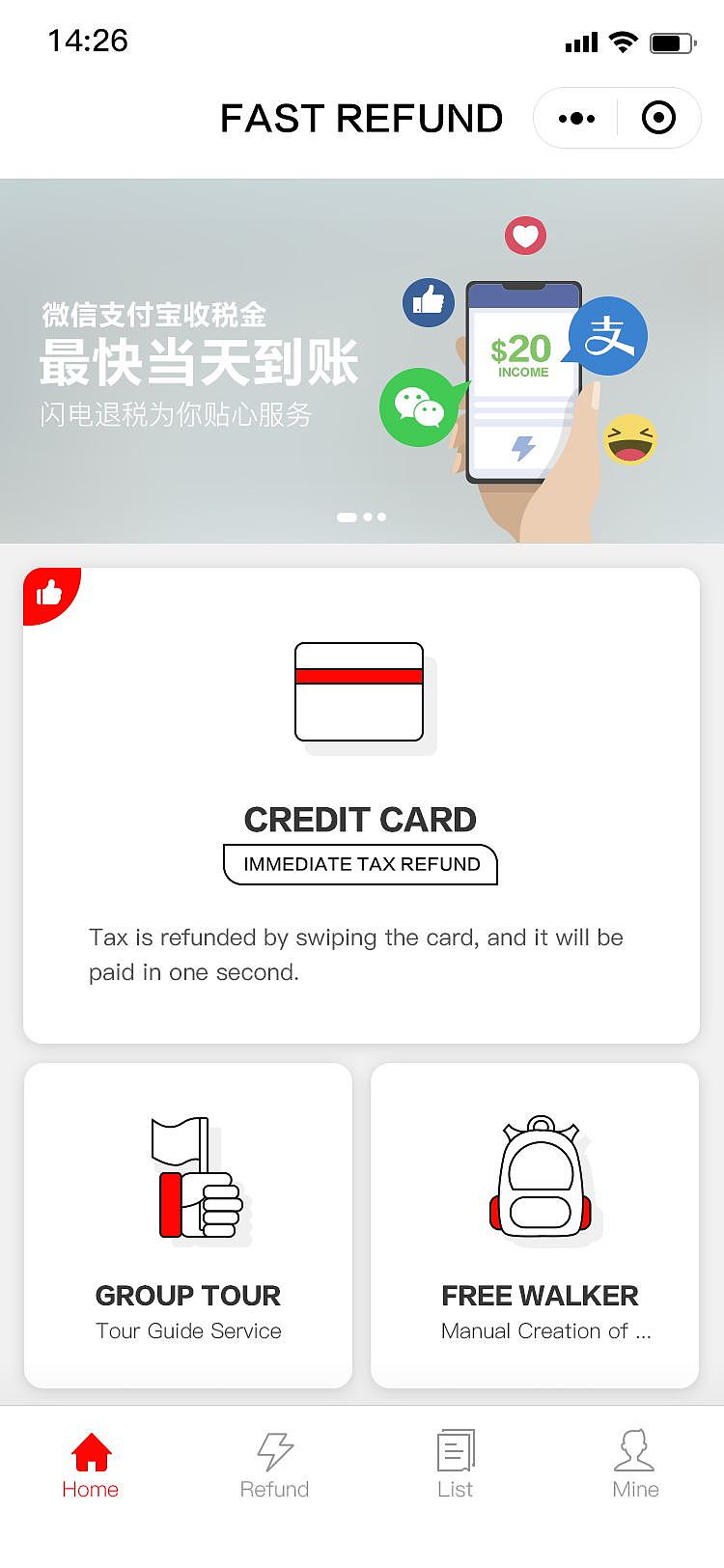Switch to the Refund tab

point(274,1465)
